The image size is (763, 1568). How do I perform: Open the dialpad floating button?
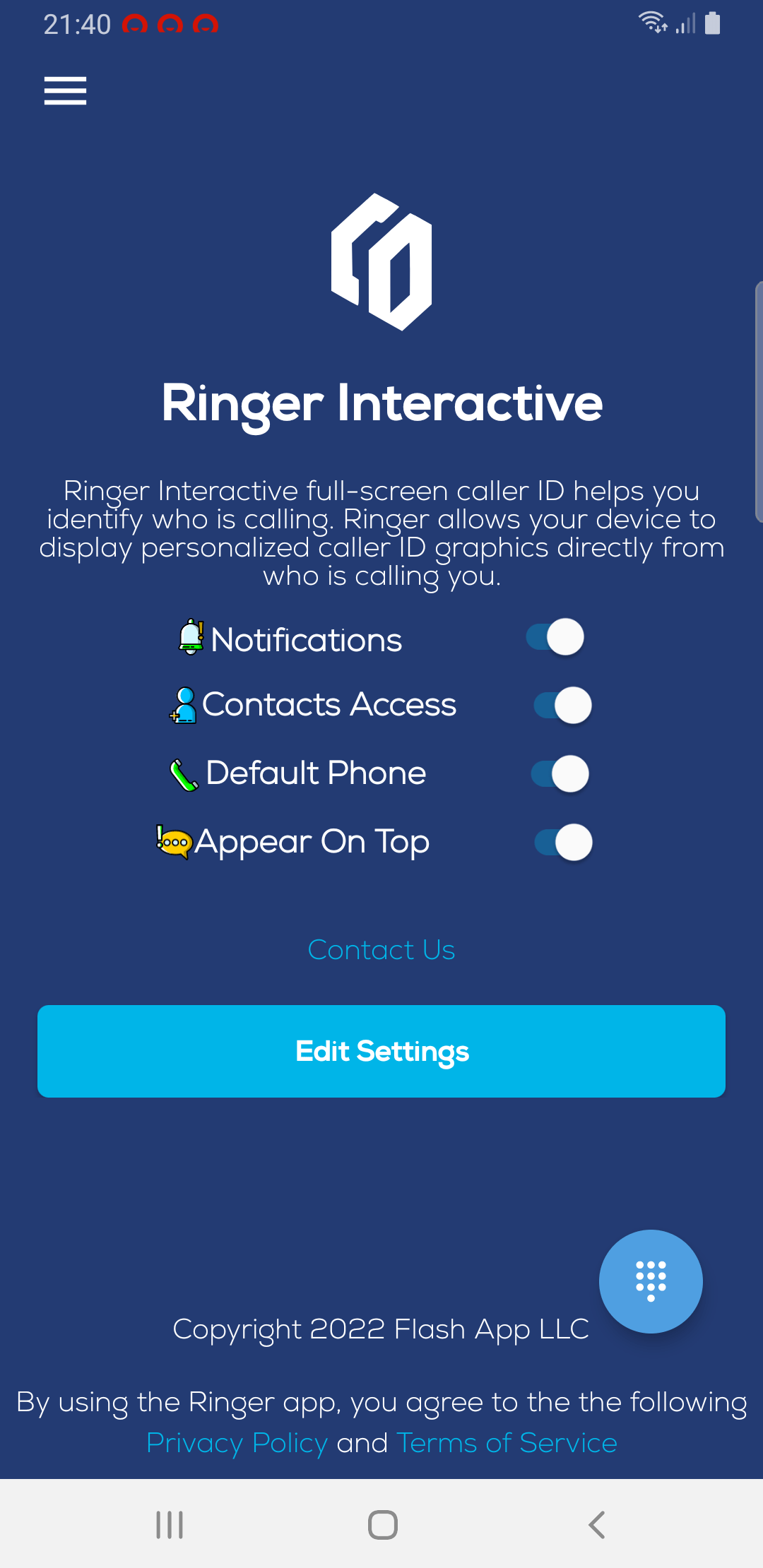pos(650,1281)
